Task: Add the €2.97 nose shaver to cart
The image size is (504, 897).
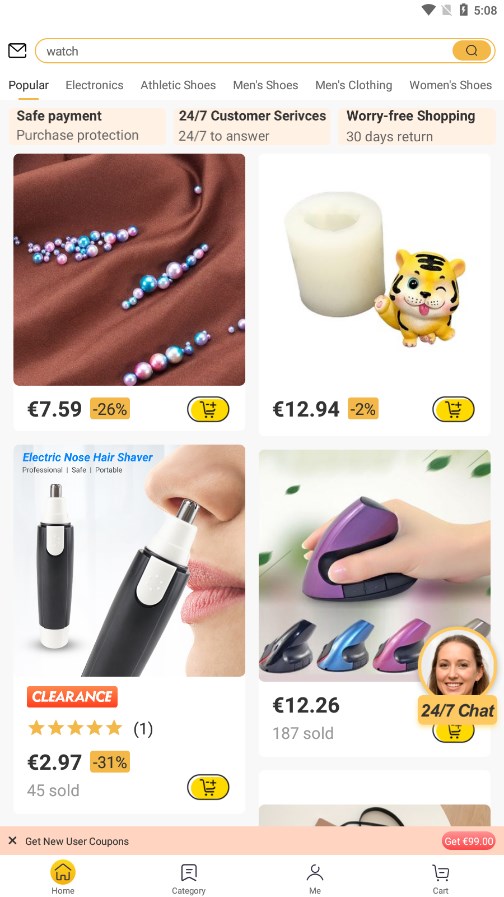Action: click(208, 787)
